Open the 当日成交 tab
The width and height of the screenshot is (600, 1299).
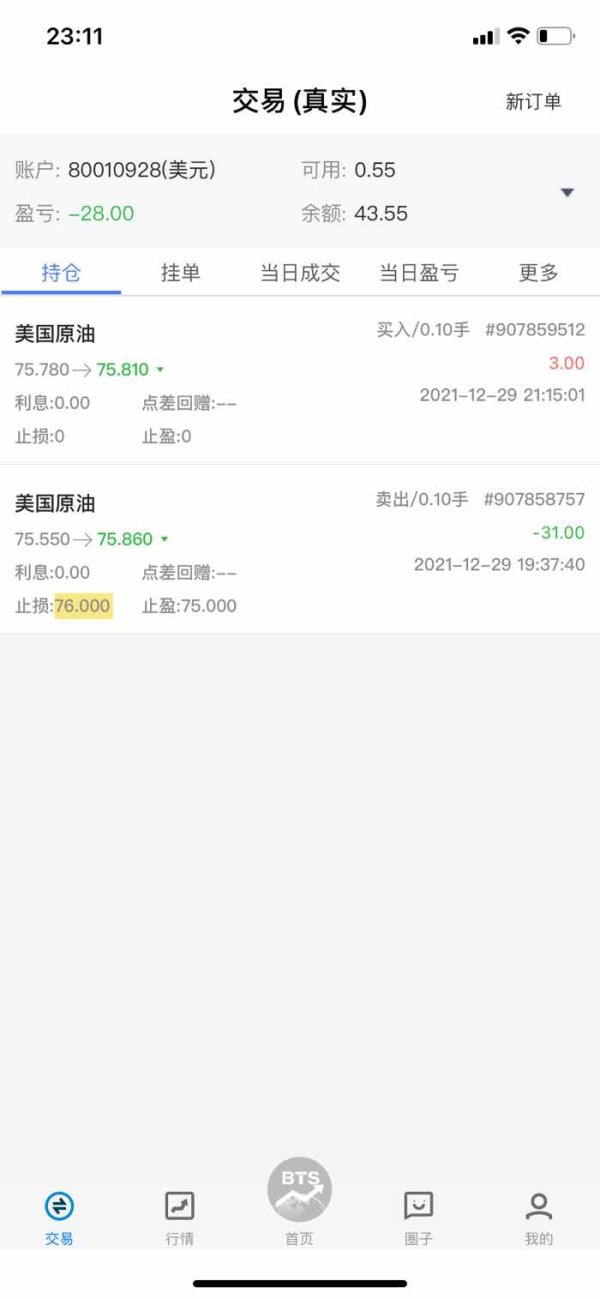tap(300, 273)
